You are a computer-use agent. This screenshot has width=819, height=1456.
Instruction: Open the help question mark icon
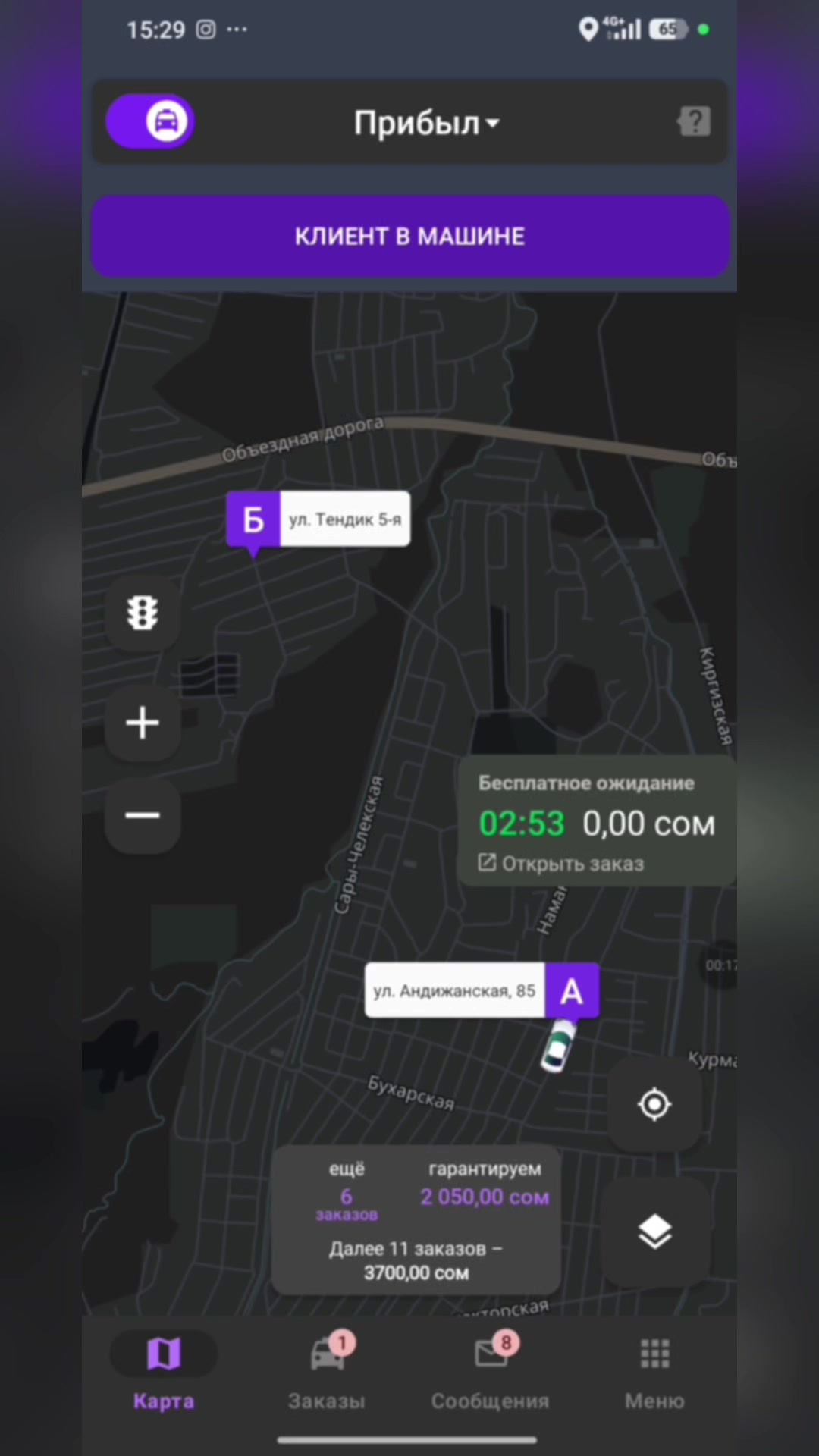[x=694, y=121]
